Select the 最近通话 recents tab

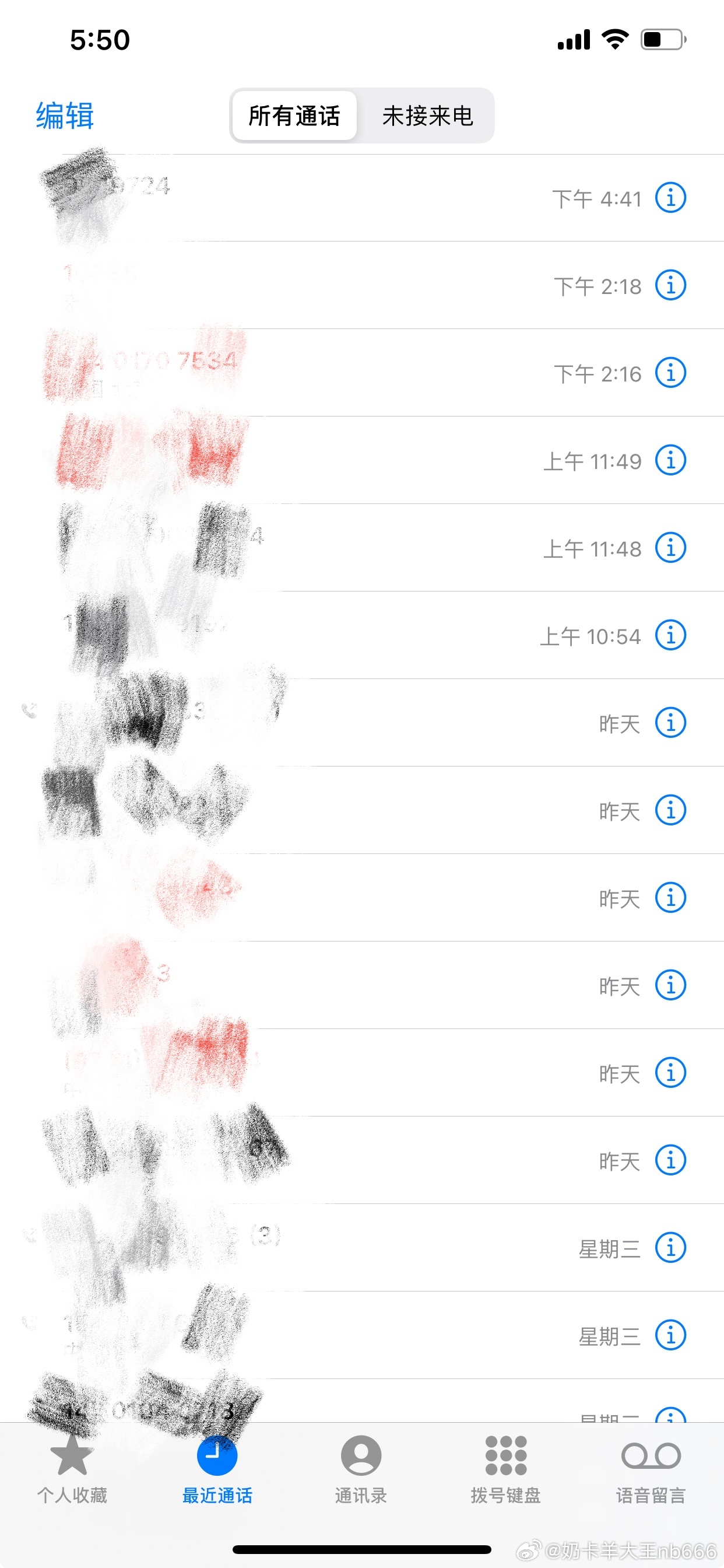217,1468
